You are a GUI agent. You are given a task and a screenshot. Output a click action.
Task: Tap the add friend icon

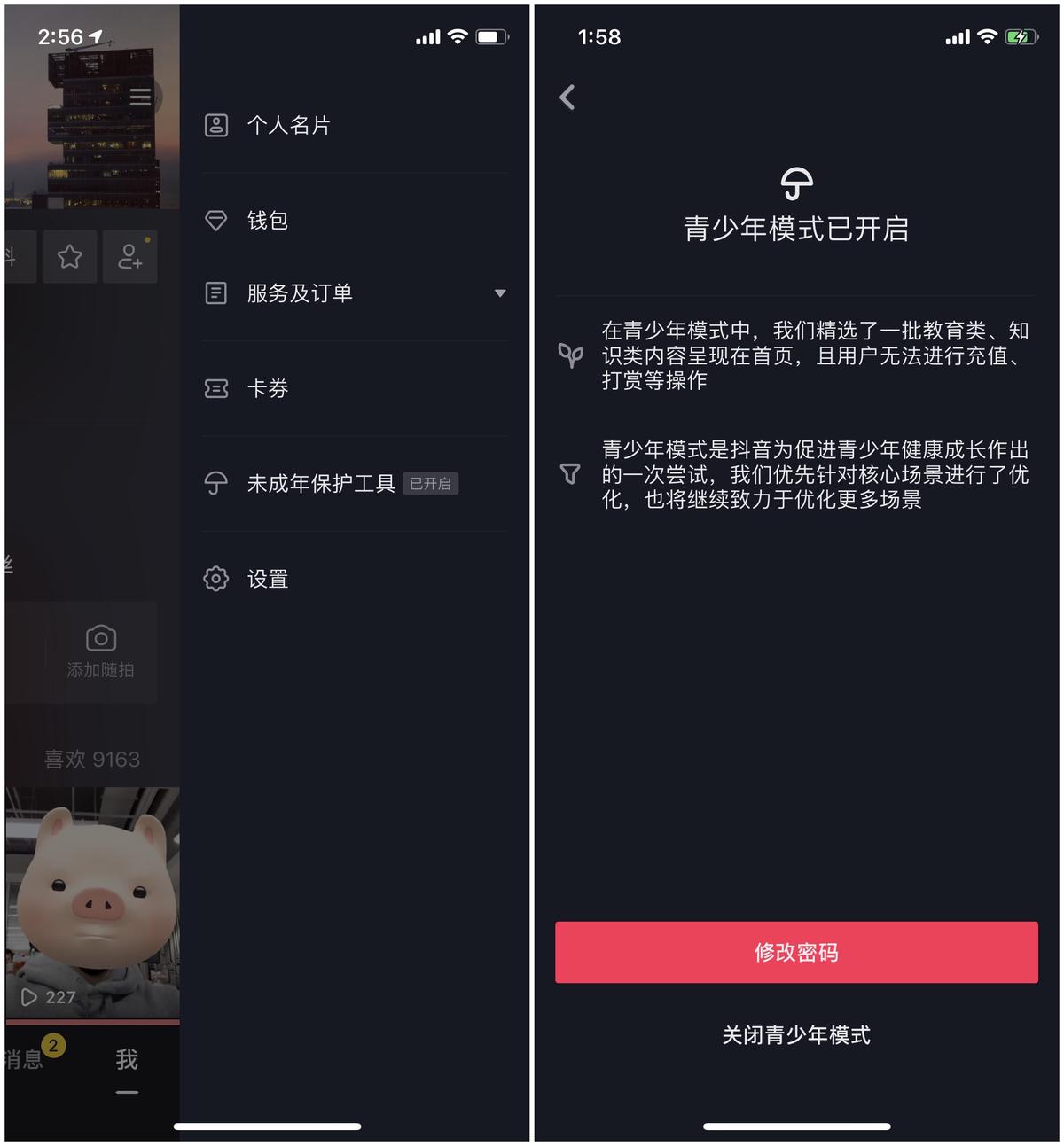[x=129, y=257]
